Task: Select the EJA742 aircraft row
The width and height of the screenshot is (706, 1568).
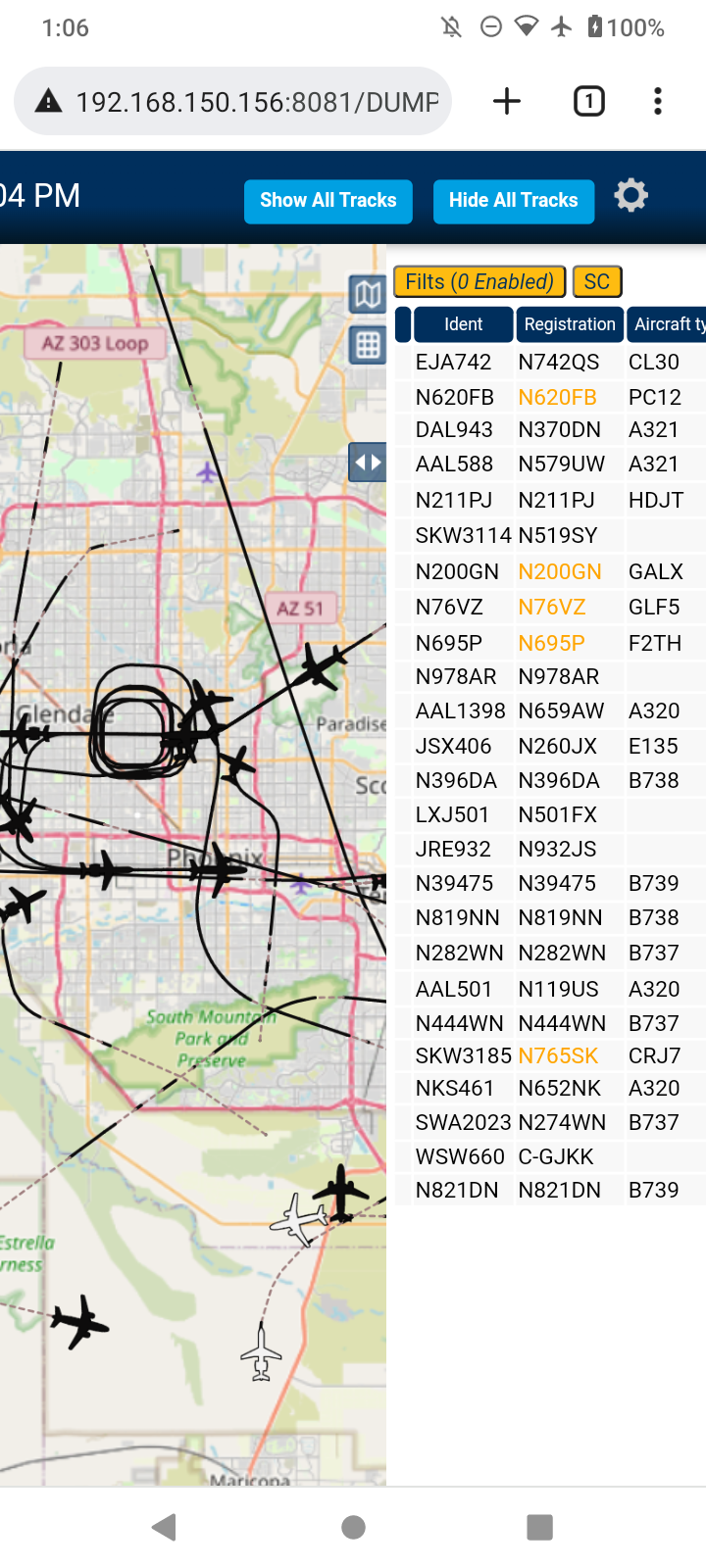Action: coord(550,362)
